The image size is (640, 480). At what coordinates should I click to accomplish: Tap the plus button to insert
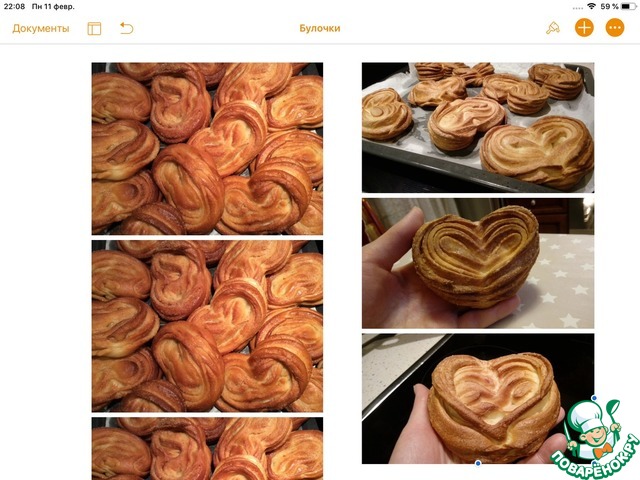pos(584,28)
